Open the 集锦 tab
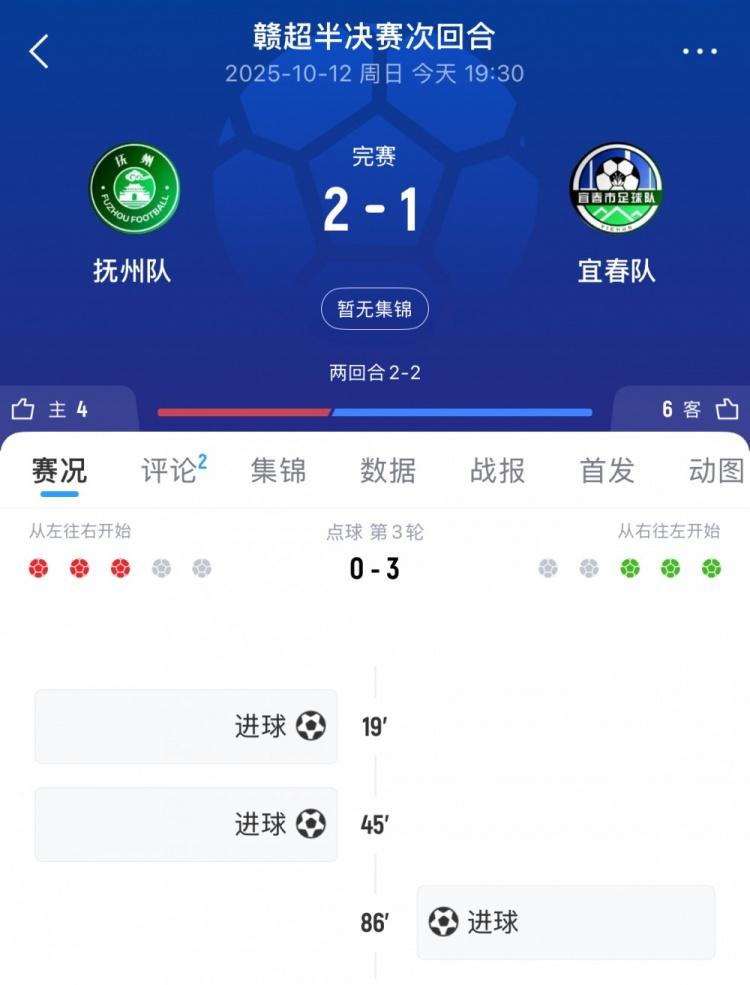The image size is (750, 985). point(276,472)
